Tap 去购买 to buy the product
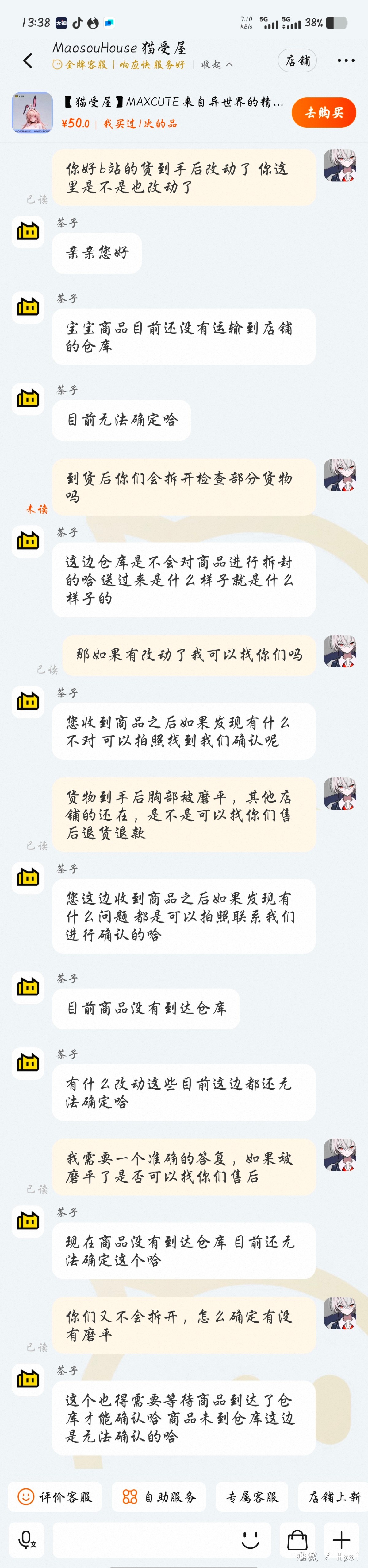368x1568 pixels. [324, 113]
